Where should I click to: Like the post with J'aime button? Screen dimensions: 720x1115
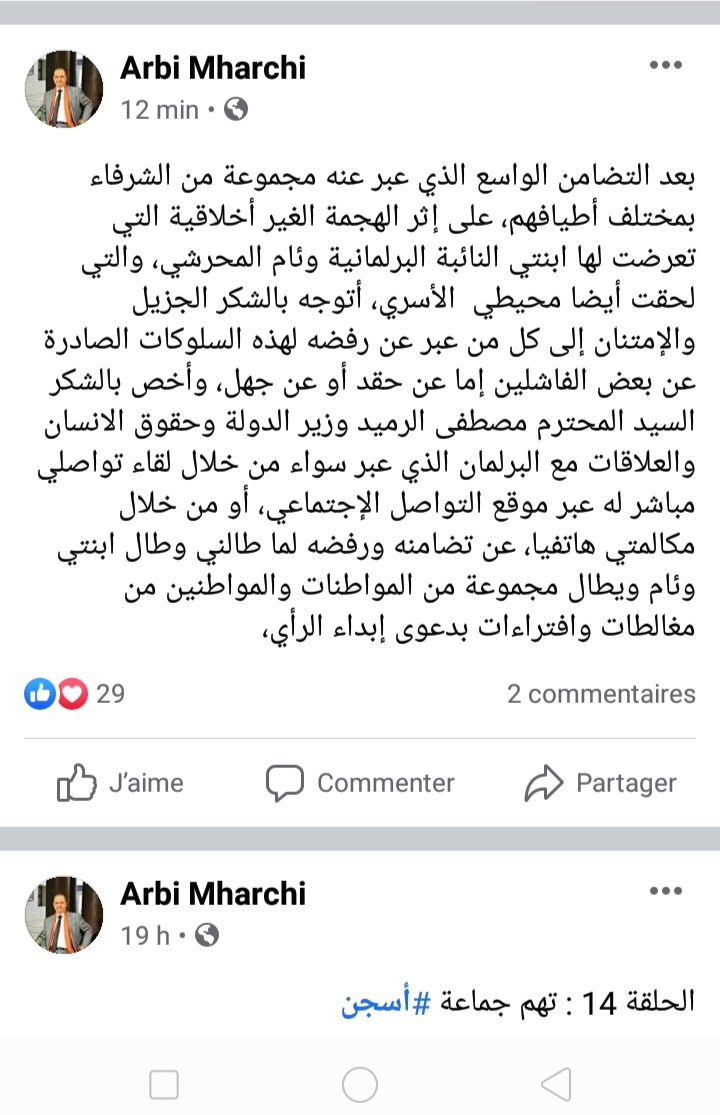click(120, 782)
